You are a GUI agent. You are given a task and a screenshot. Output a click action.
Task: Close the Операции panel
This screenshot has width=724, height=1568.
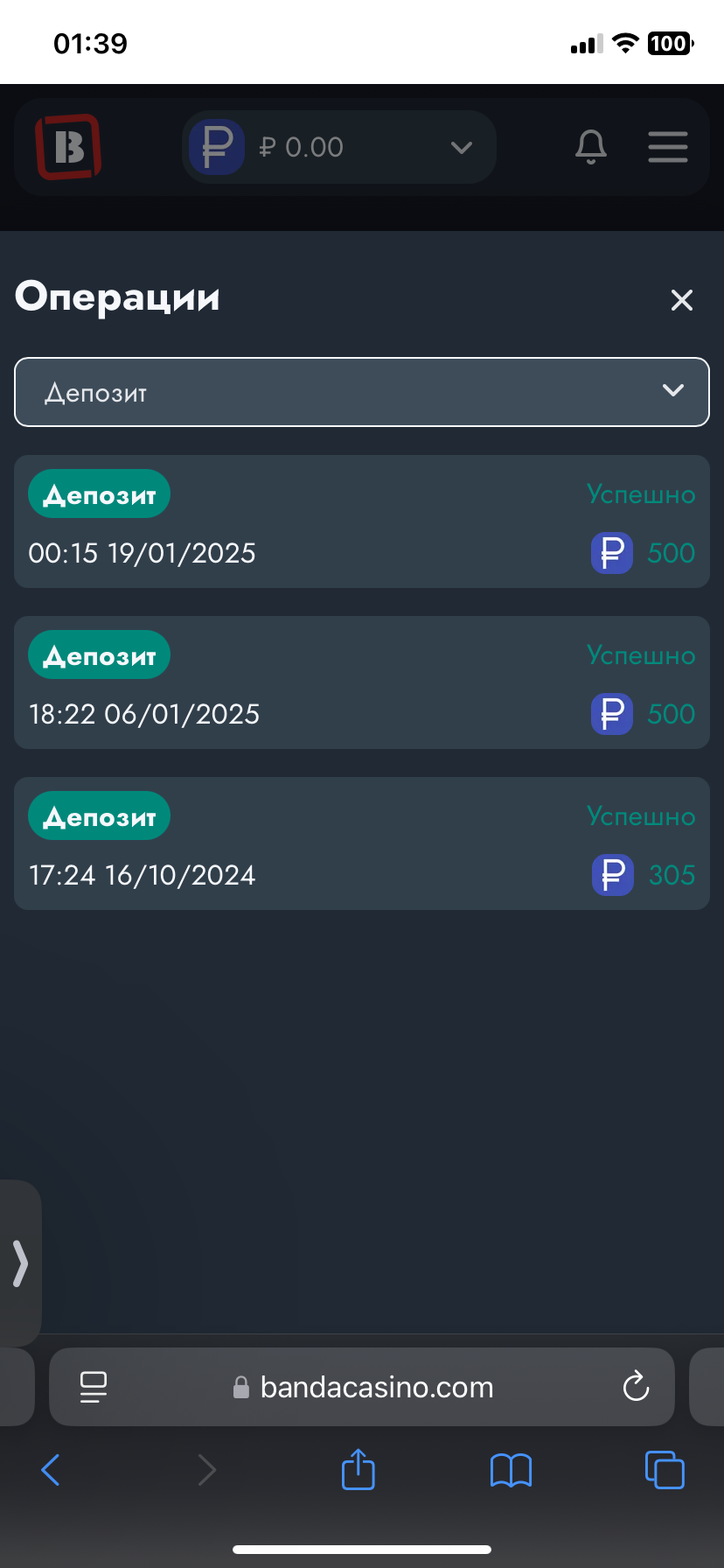click(681, 300)
